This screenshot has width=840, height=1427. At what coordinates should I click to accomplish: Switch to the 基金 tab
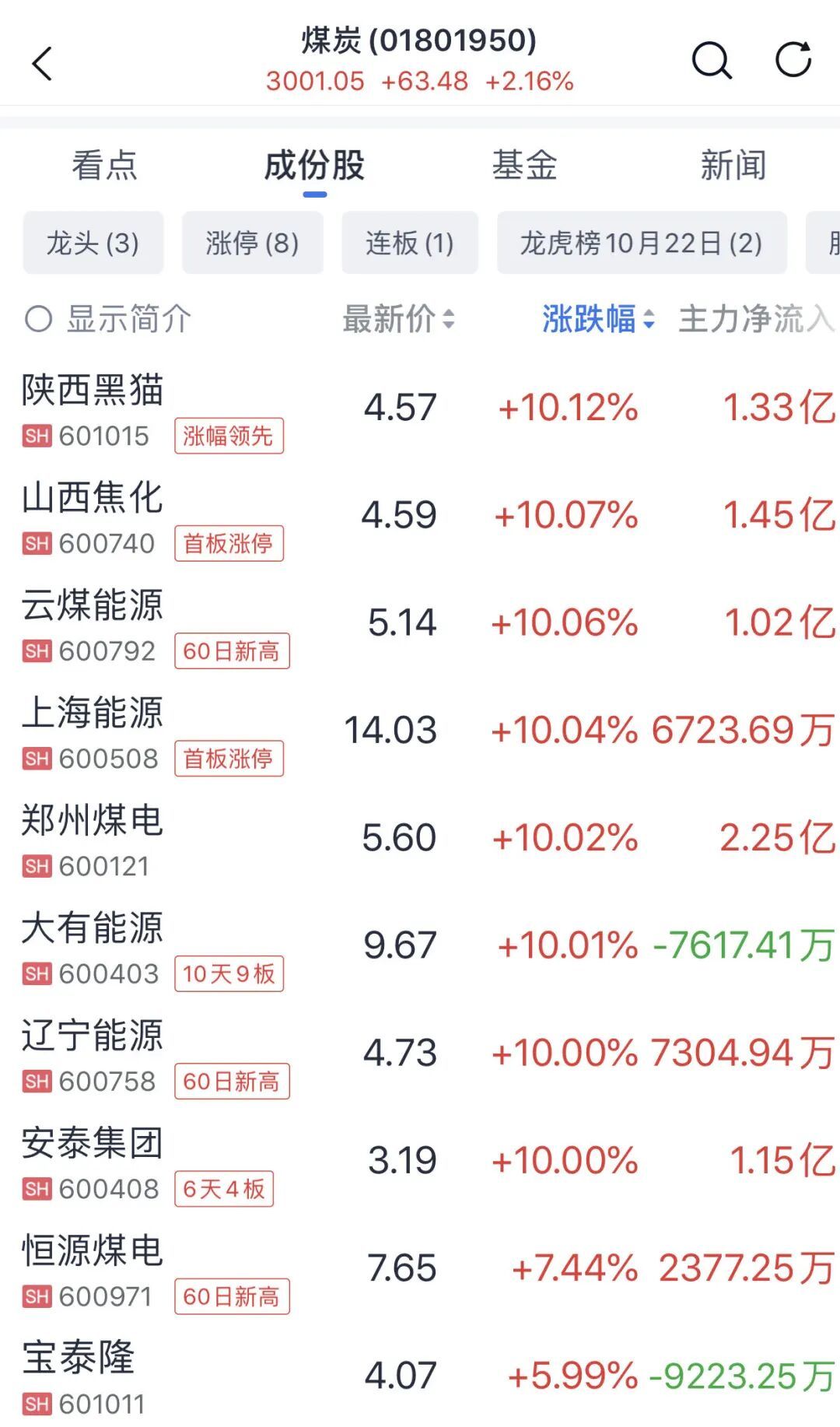click(x=524, y=165)
